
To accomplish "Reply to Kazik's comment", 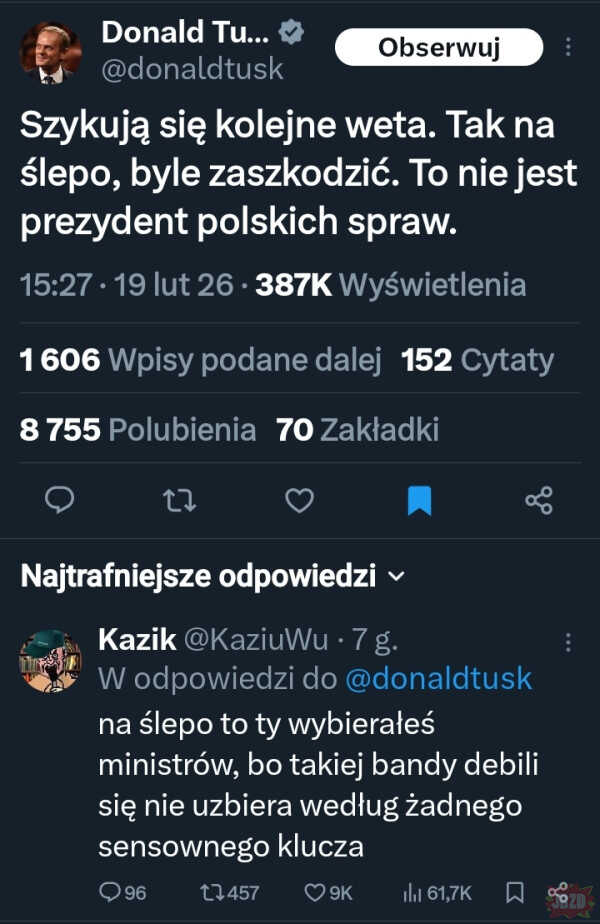I will point(122,892).
